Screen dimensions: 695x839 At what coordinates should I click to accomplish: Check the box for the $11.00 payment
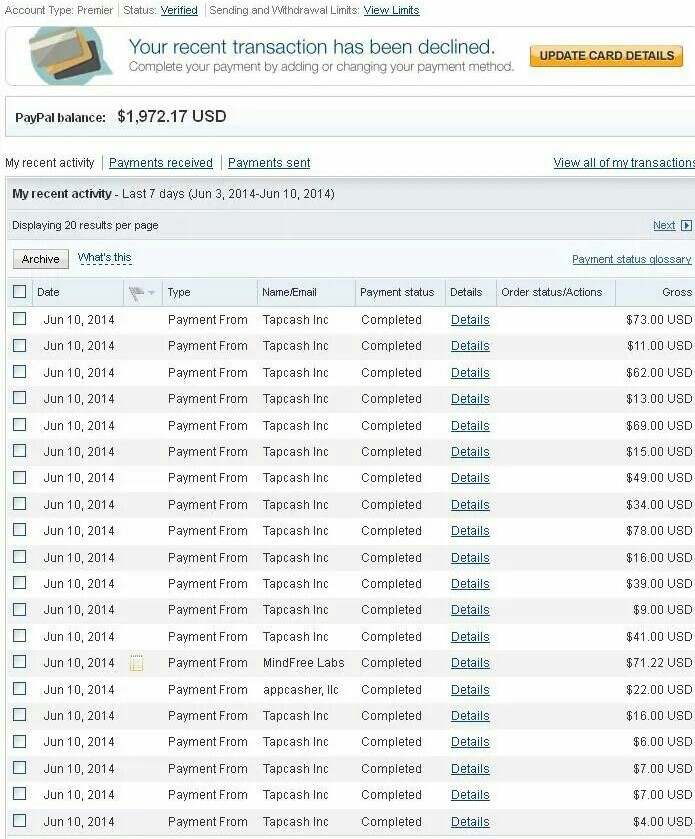[20, 345]
